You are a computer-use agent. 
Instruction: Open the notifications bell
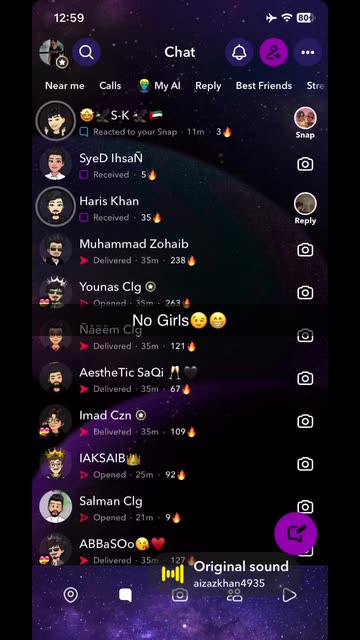[239, 52]
